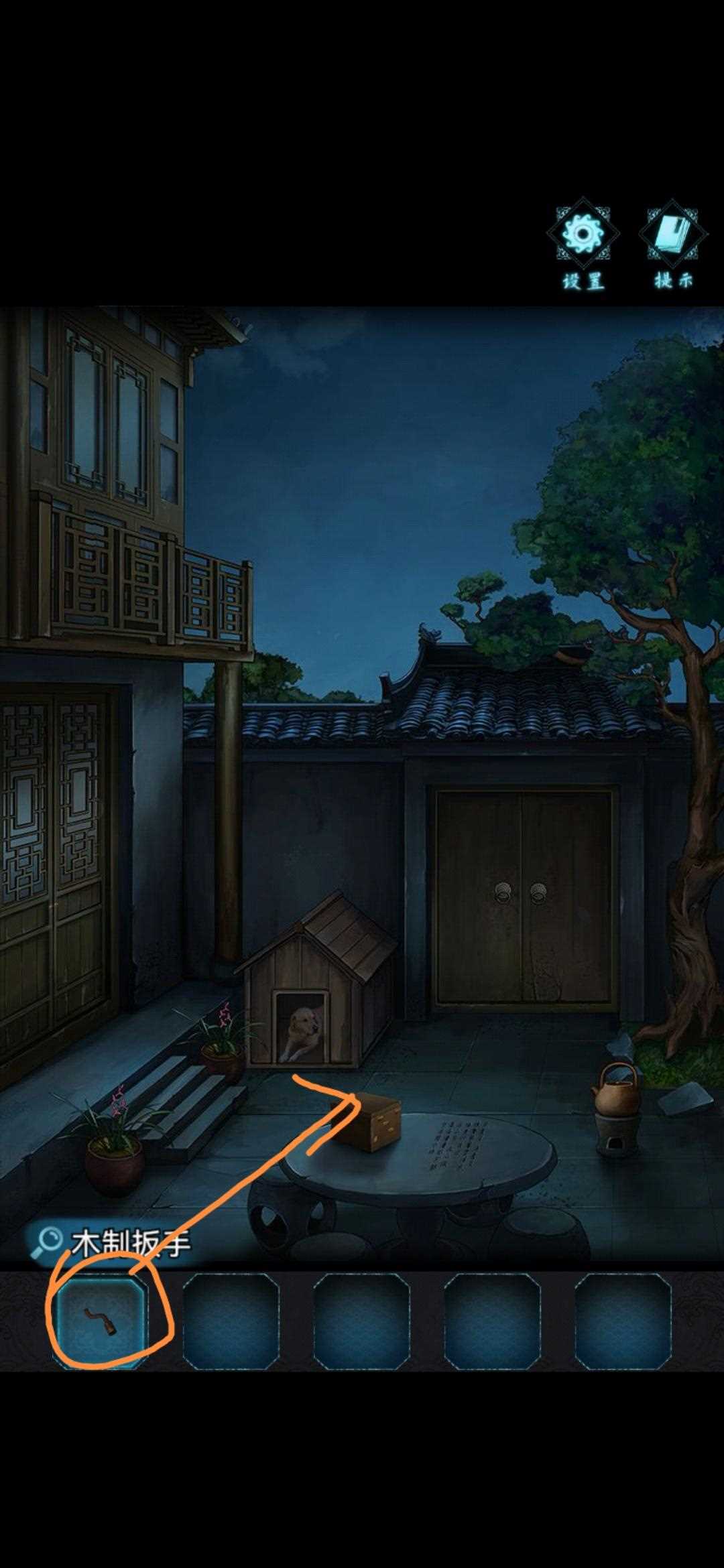The width and height of the screenshot is (724, 1568).
Task: Tap the courtyard double gate
Action: 522,898
